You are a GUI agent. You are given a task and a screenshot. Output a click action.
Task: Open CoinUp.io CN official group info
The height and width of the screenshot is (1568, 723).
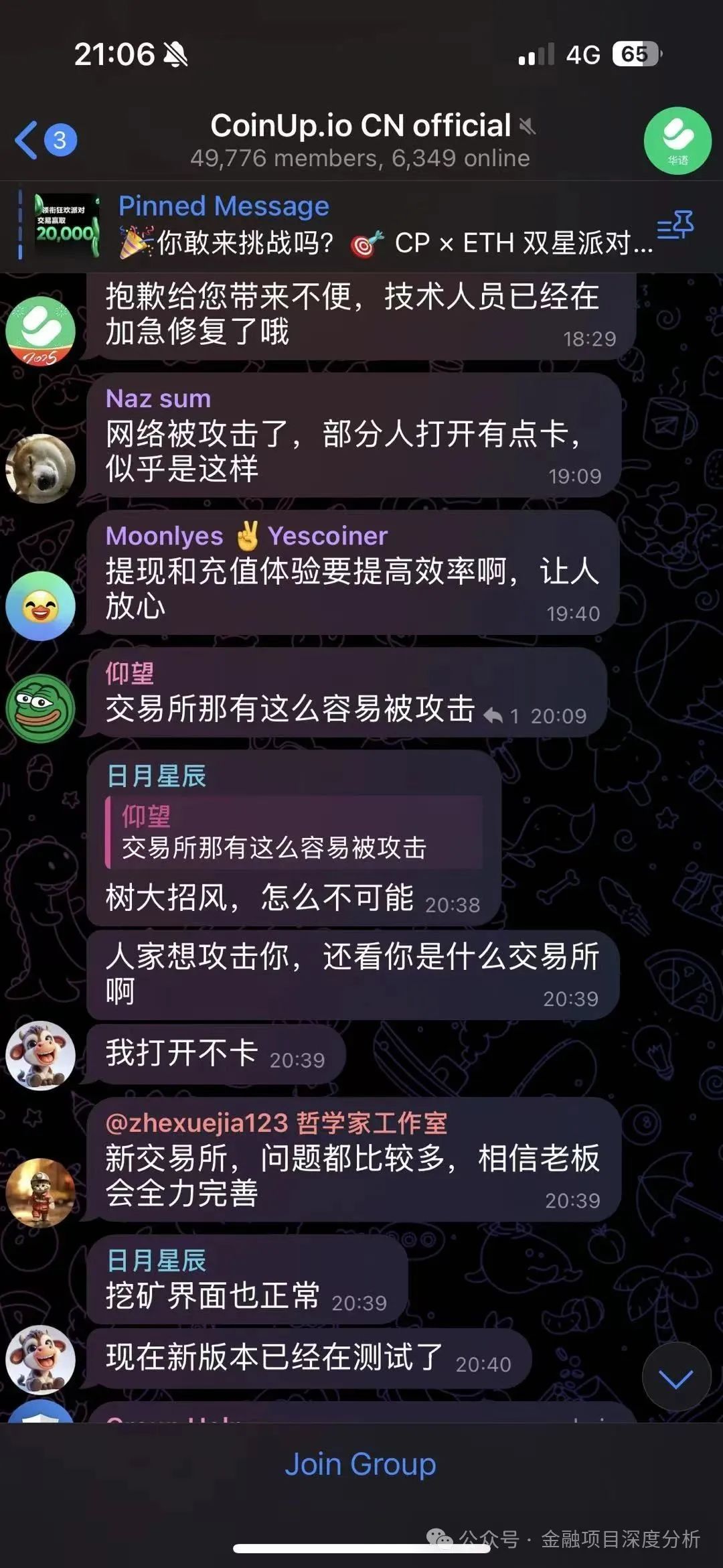coord(361,139)
